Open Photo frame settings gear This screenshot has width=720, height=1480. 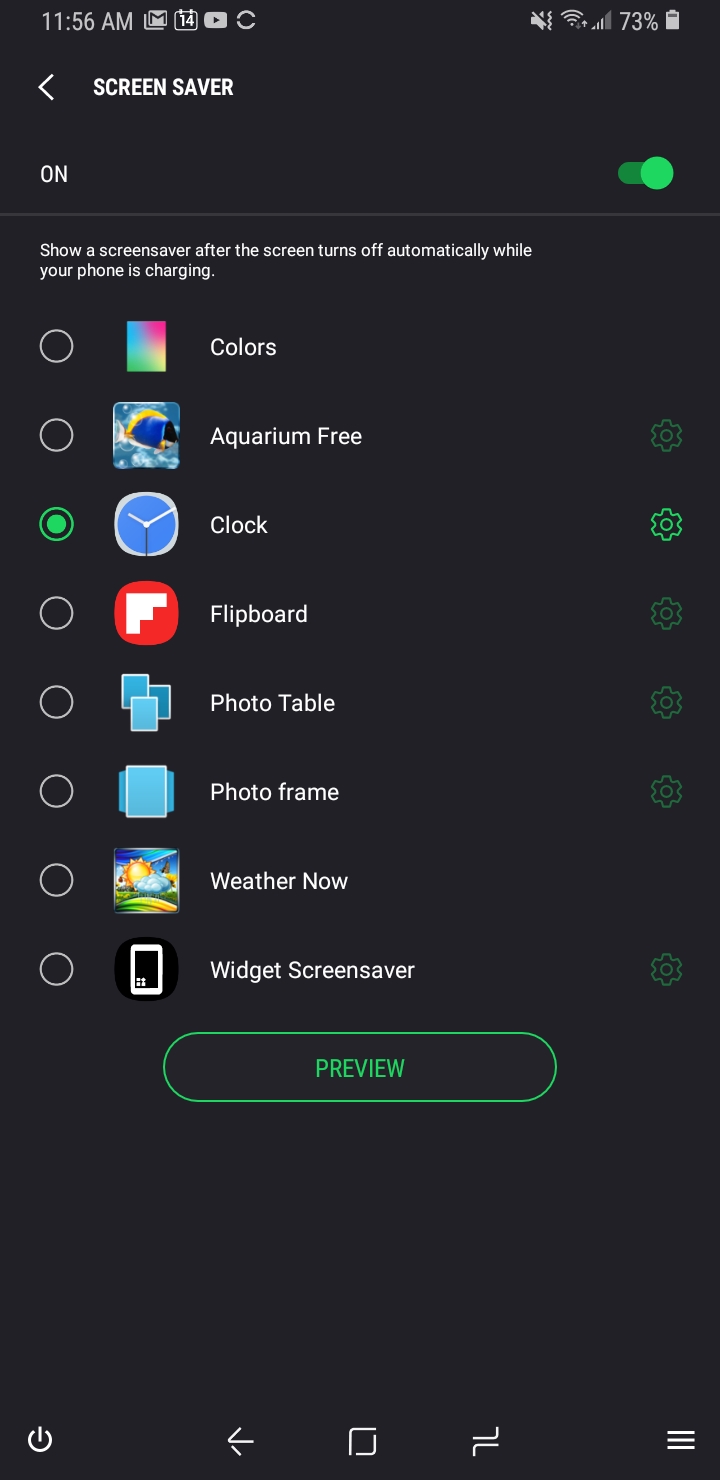pyautogui.click(x=666, y=792)
